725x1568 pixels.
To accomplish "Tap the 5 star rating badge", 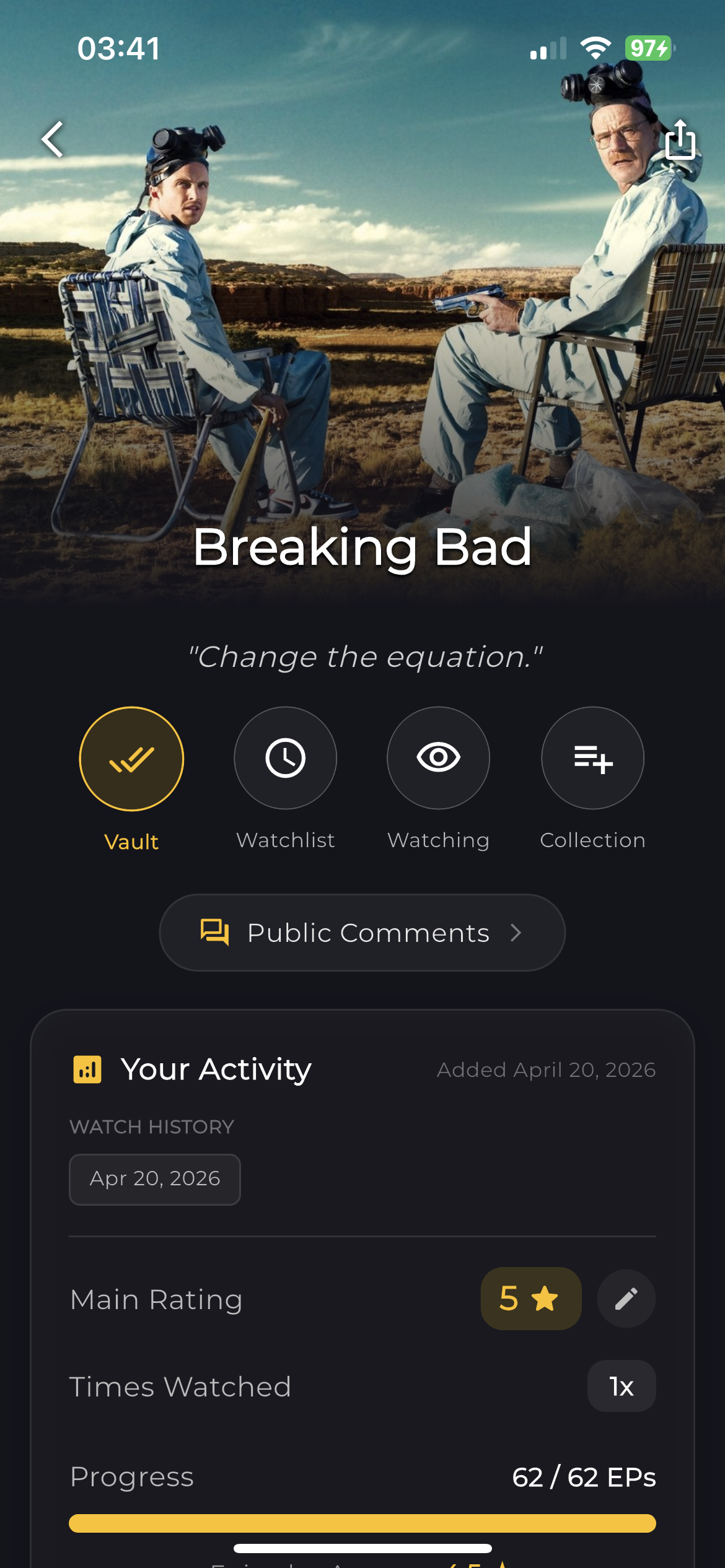I will [530, 1299].
